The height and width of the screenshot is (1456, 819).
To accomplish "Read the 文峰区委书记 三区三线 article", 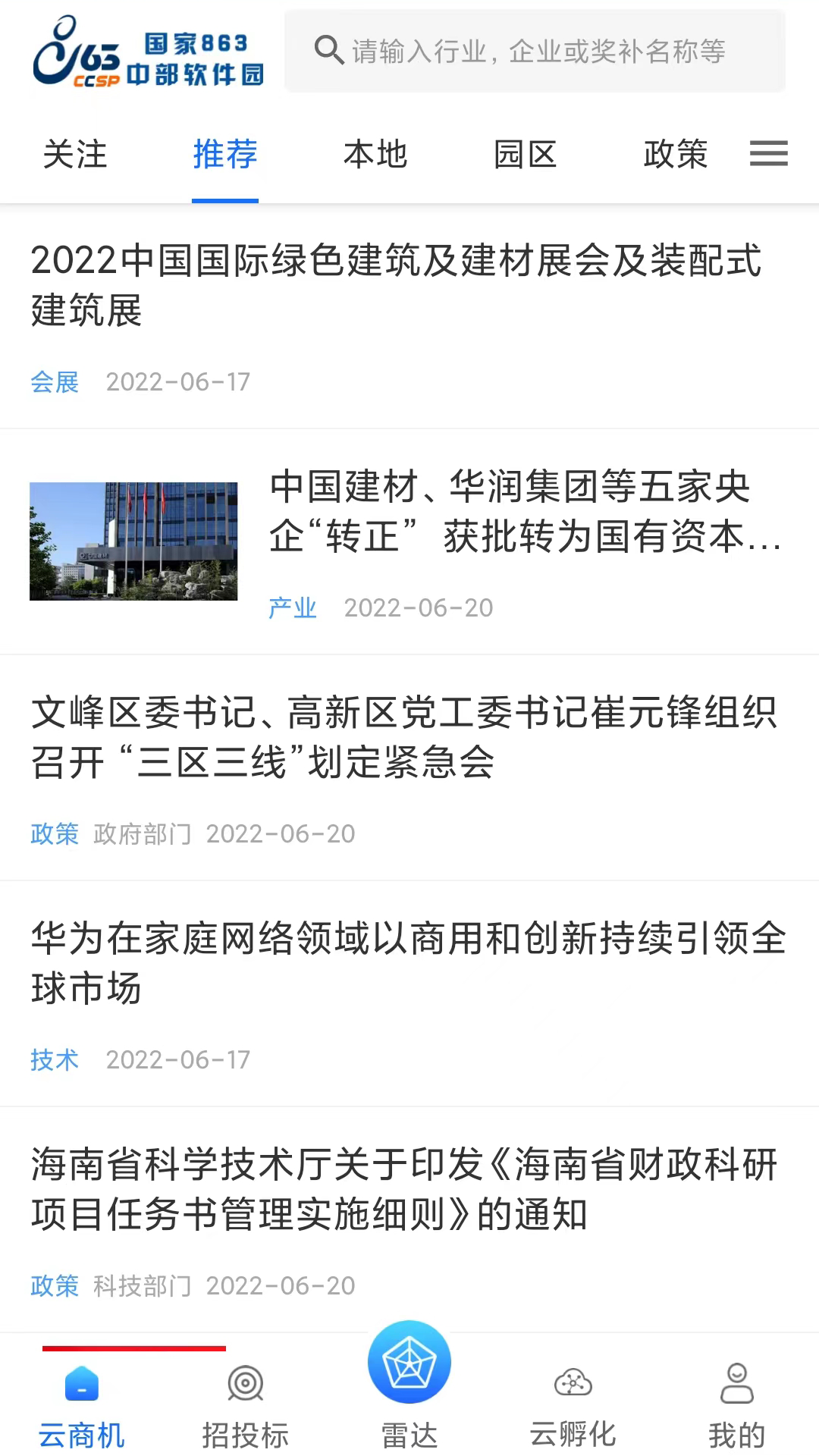I will click(403, 737).
